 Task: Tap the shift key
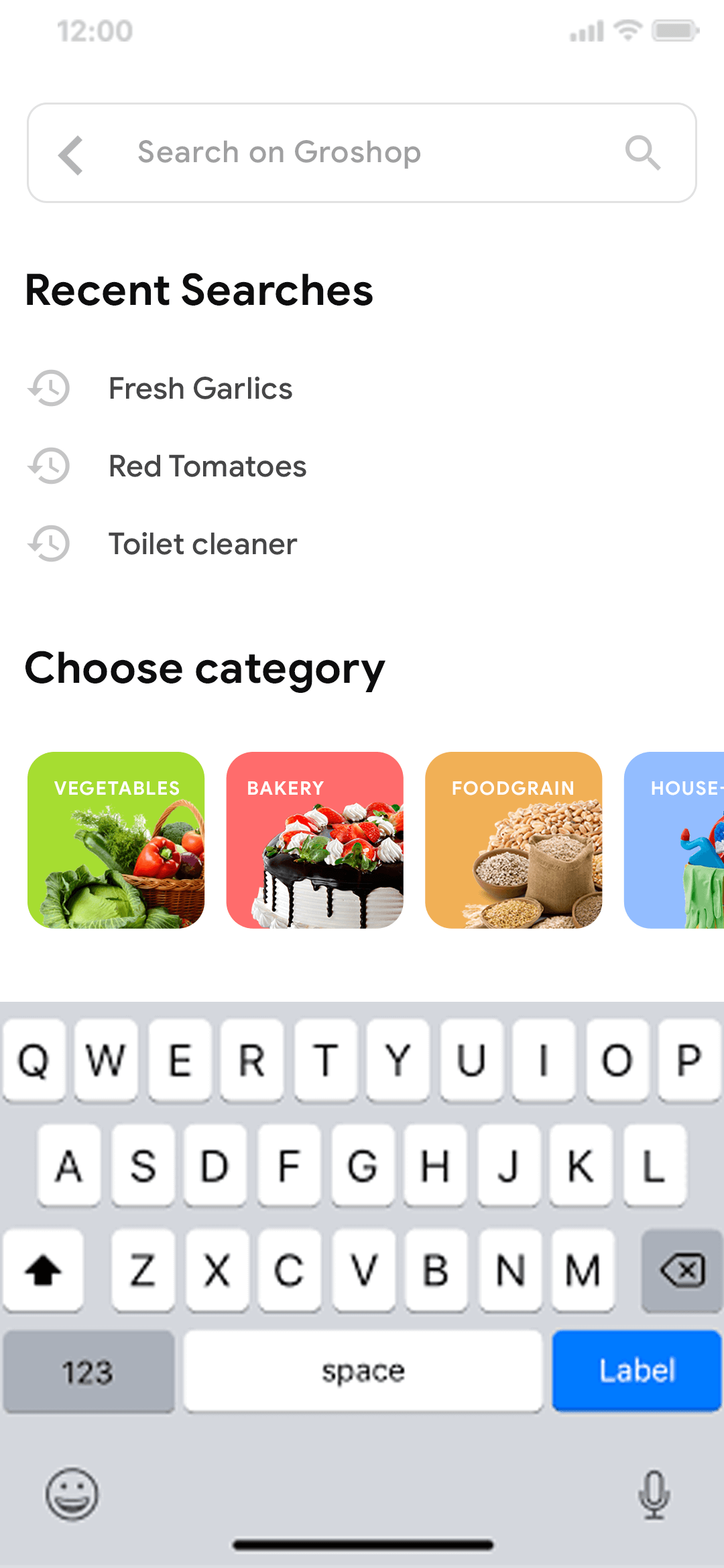[x=44, y=1270]
